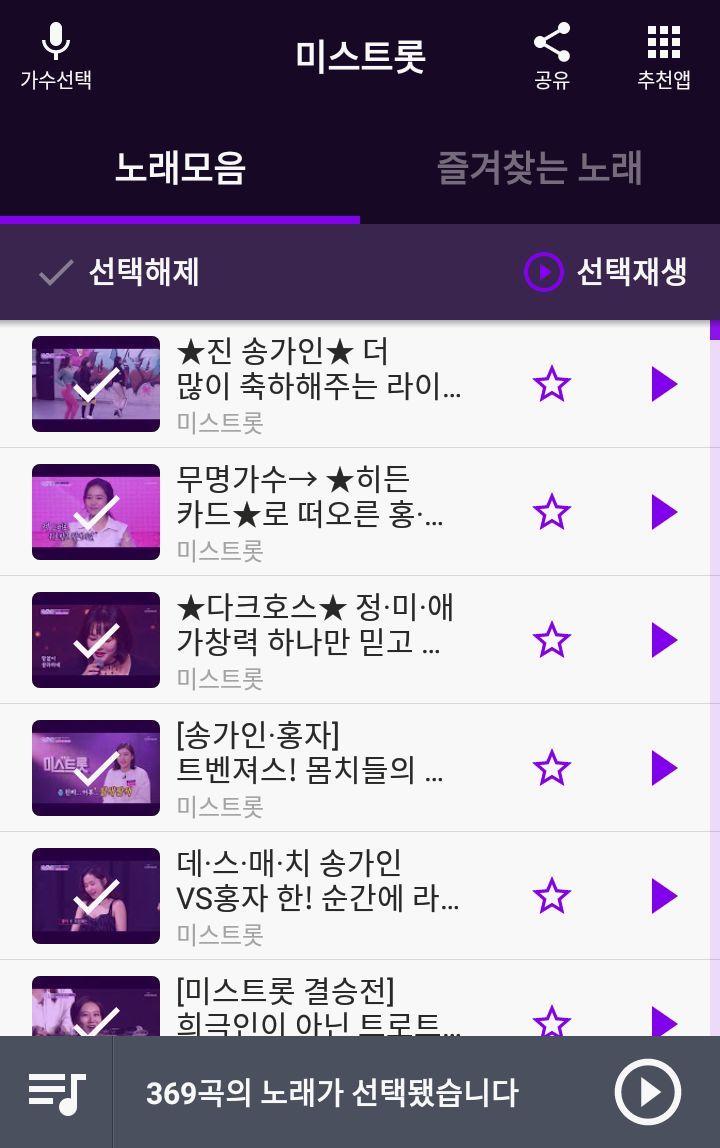
Task: Select the 노래모음 tab
Action: [180, 170]
